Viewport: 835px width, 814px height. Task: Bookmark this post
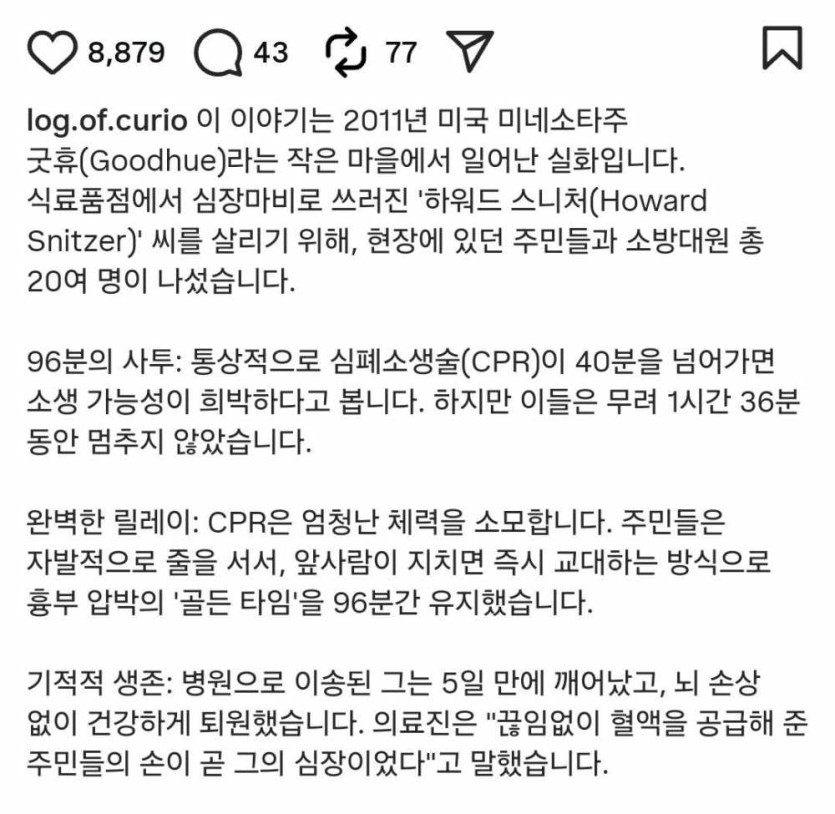[782, 49]
